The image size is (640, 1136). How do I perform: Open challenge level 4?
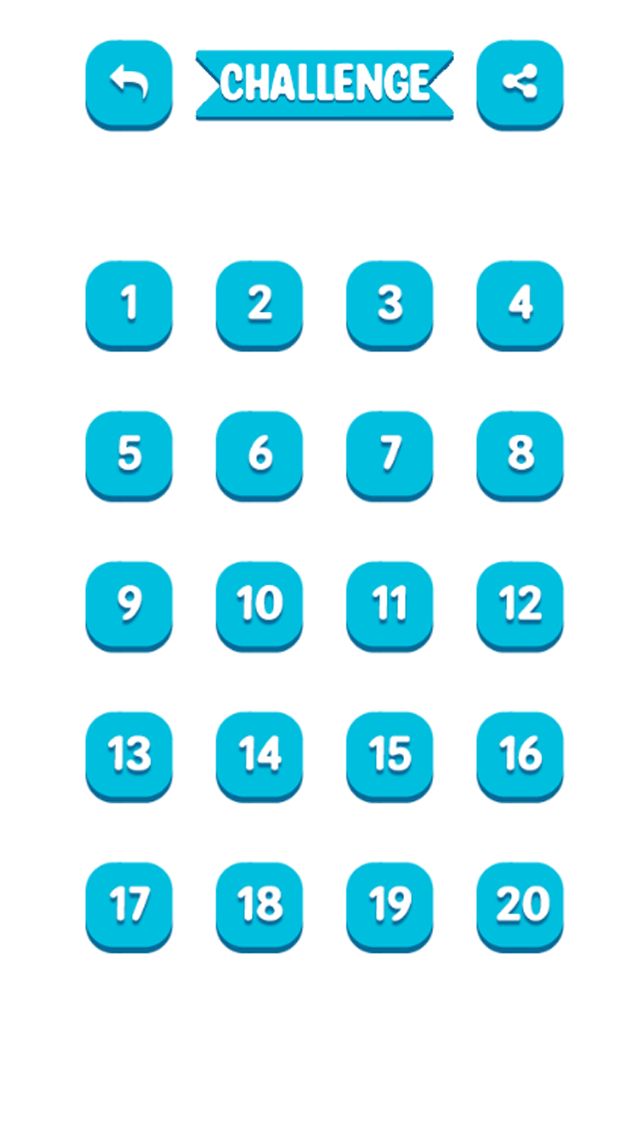coord(520,306)
